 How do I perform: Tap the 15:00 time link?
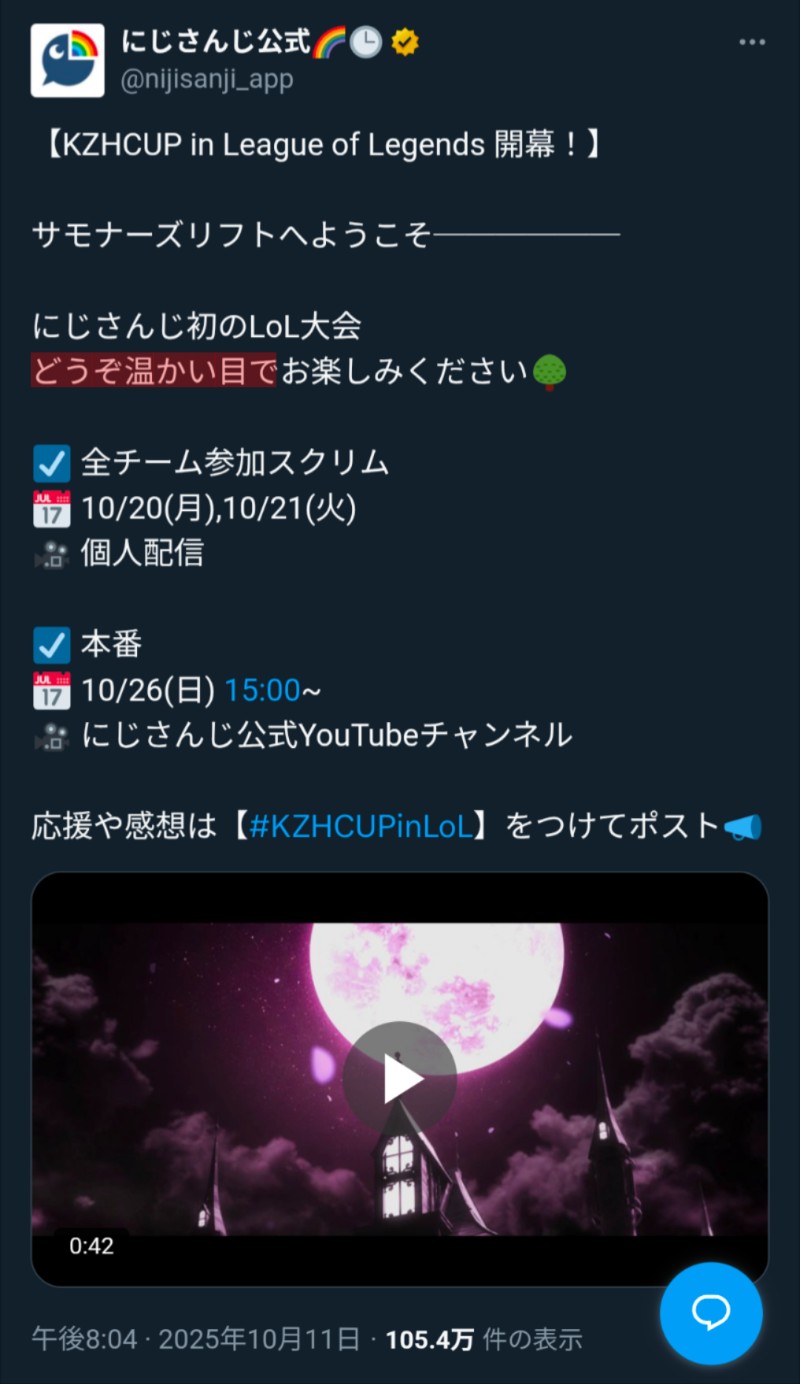(262, 690)
